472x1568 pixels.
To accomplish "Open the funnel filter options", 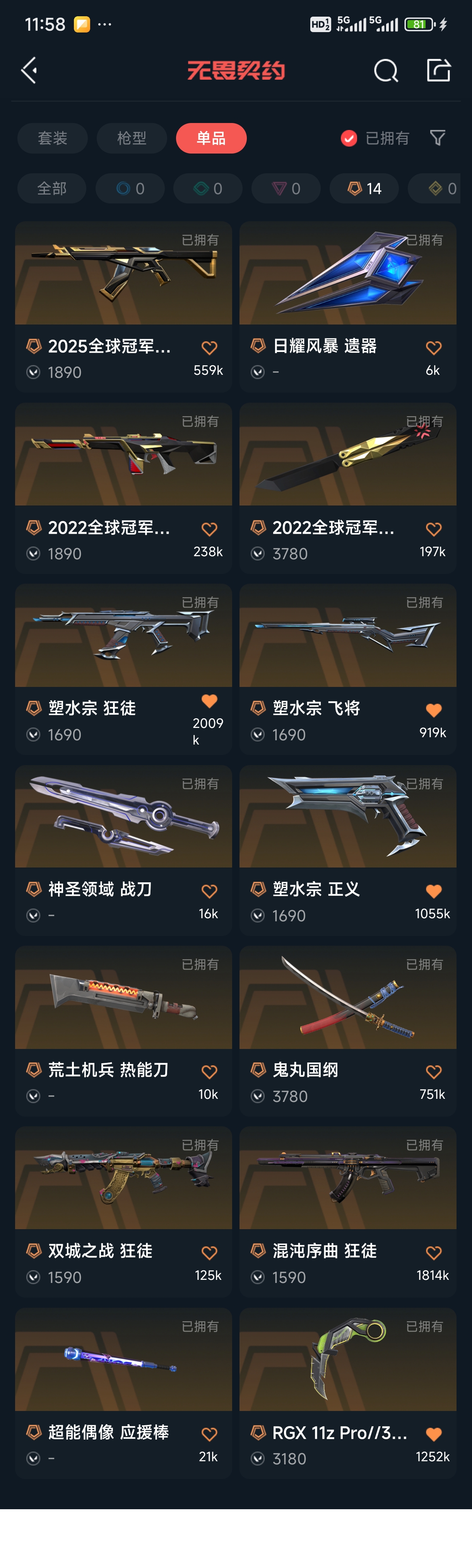I will click(x=437, y=138).
